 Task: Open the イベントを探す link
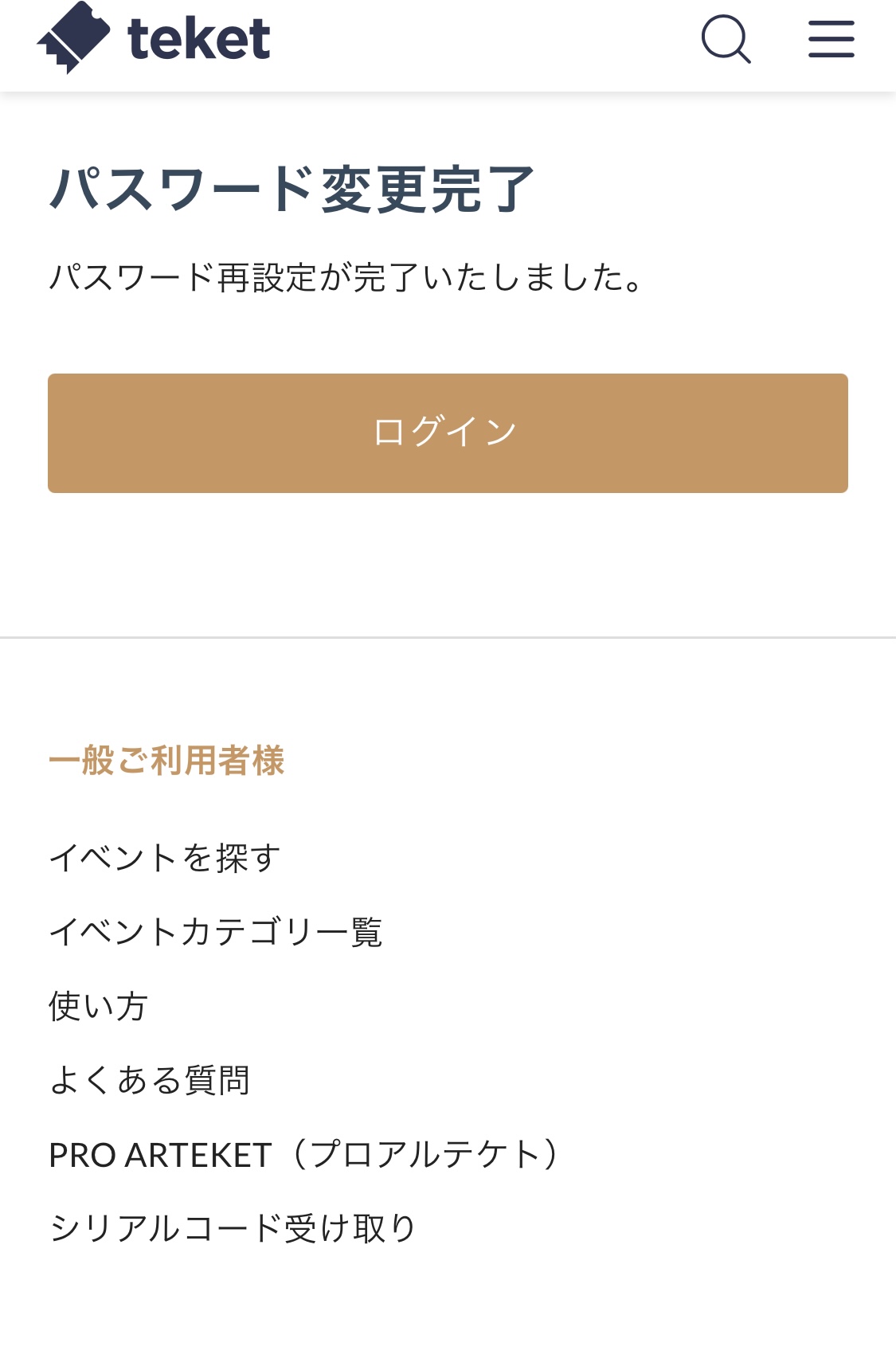coord(165,858)
